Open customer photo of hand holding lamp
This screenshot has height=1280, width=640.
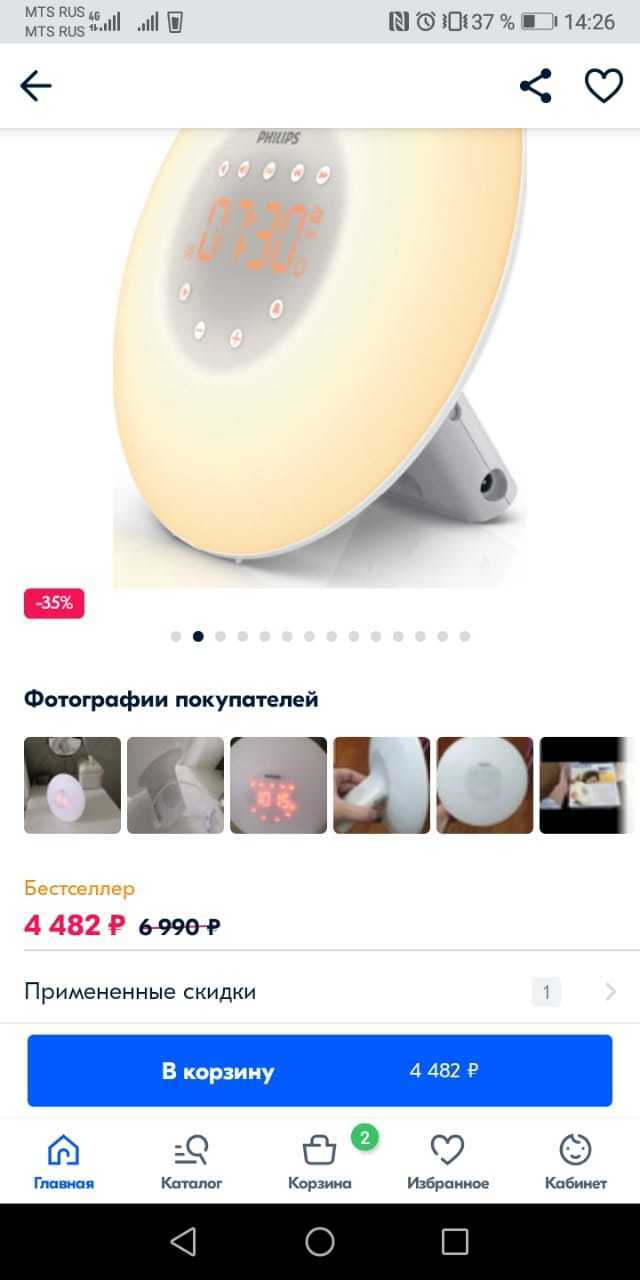(x=381, y=785)
